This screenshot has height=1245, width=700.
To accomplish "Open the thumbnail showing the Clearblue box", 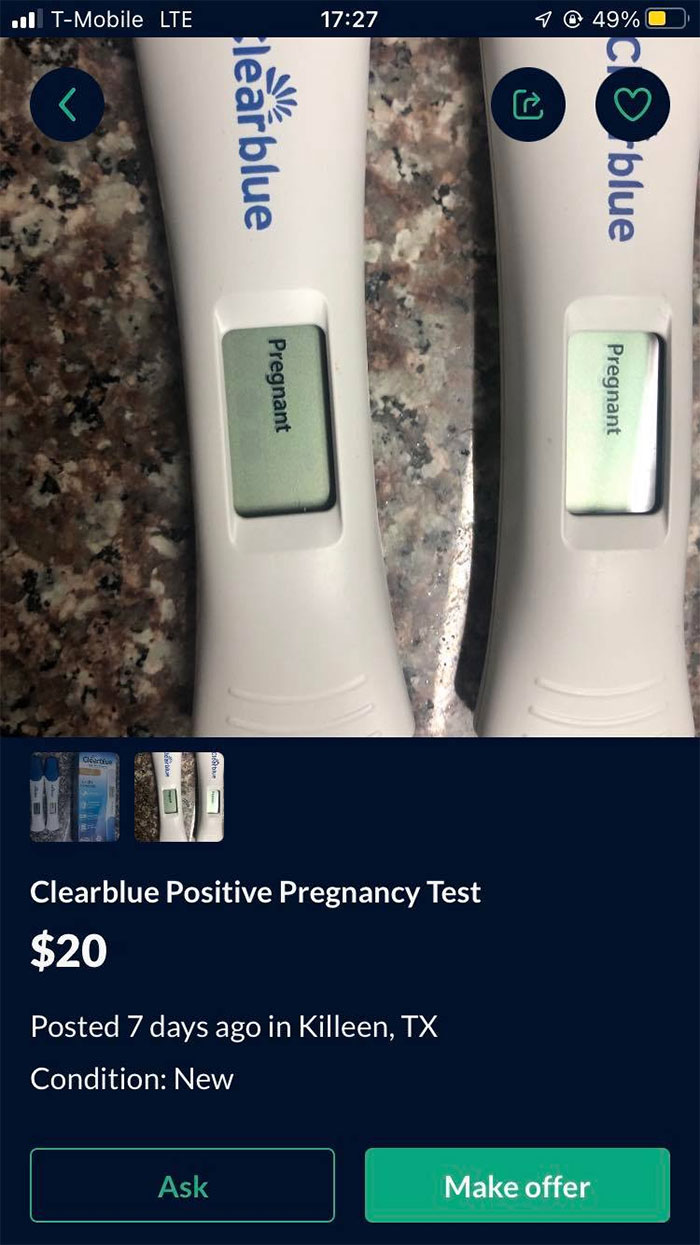I will (x=75, y=797).
